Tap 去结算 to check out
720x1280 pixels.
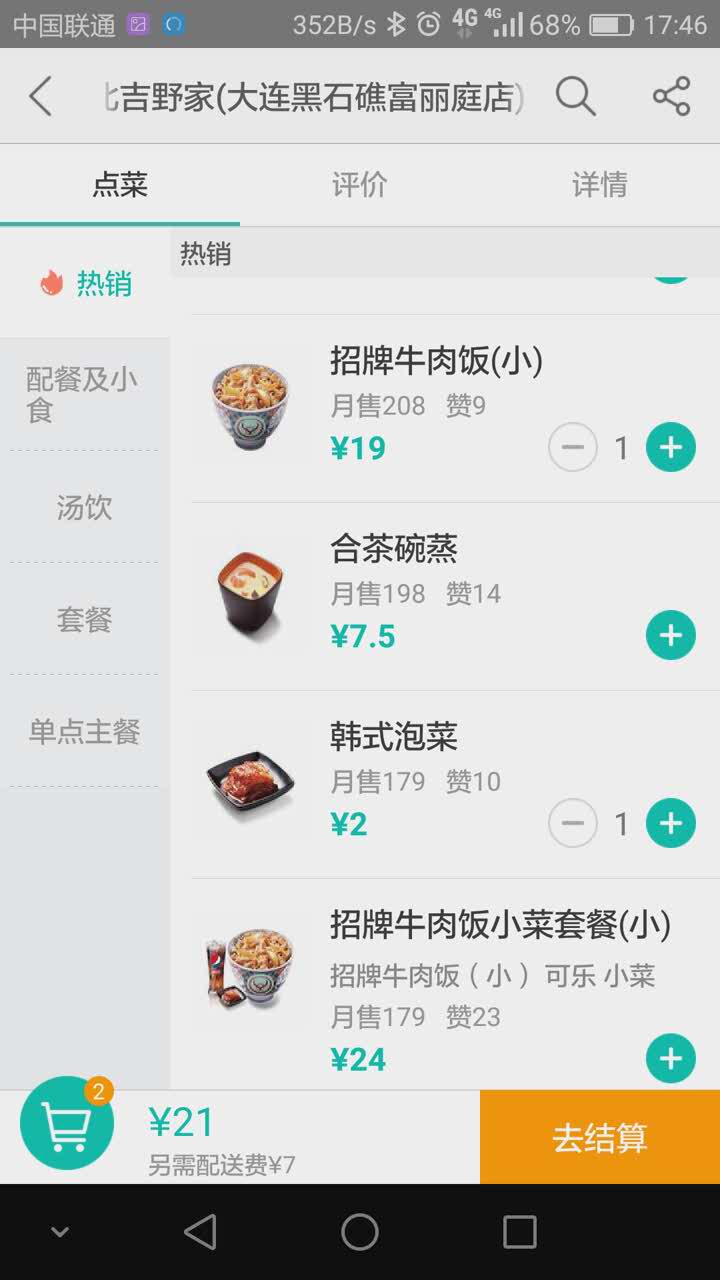click(600, 1138)
